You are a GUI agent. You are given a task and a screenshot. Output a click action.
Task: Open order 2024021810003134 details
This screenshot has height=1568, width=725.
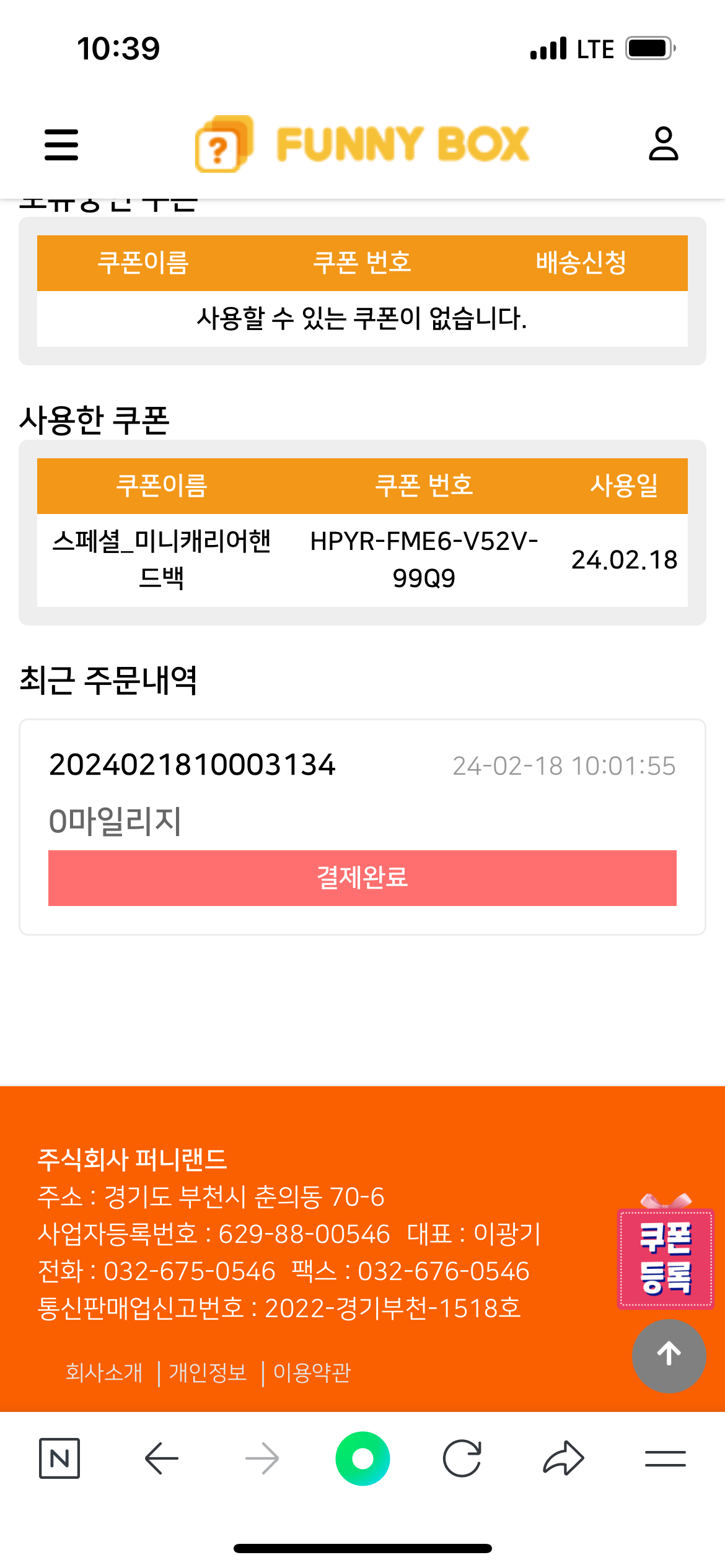[x=192, y=765]
